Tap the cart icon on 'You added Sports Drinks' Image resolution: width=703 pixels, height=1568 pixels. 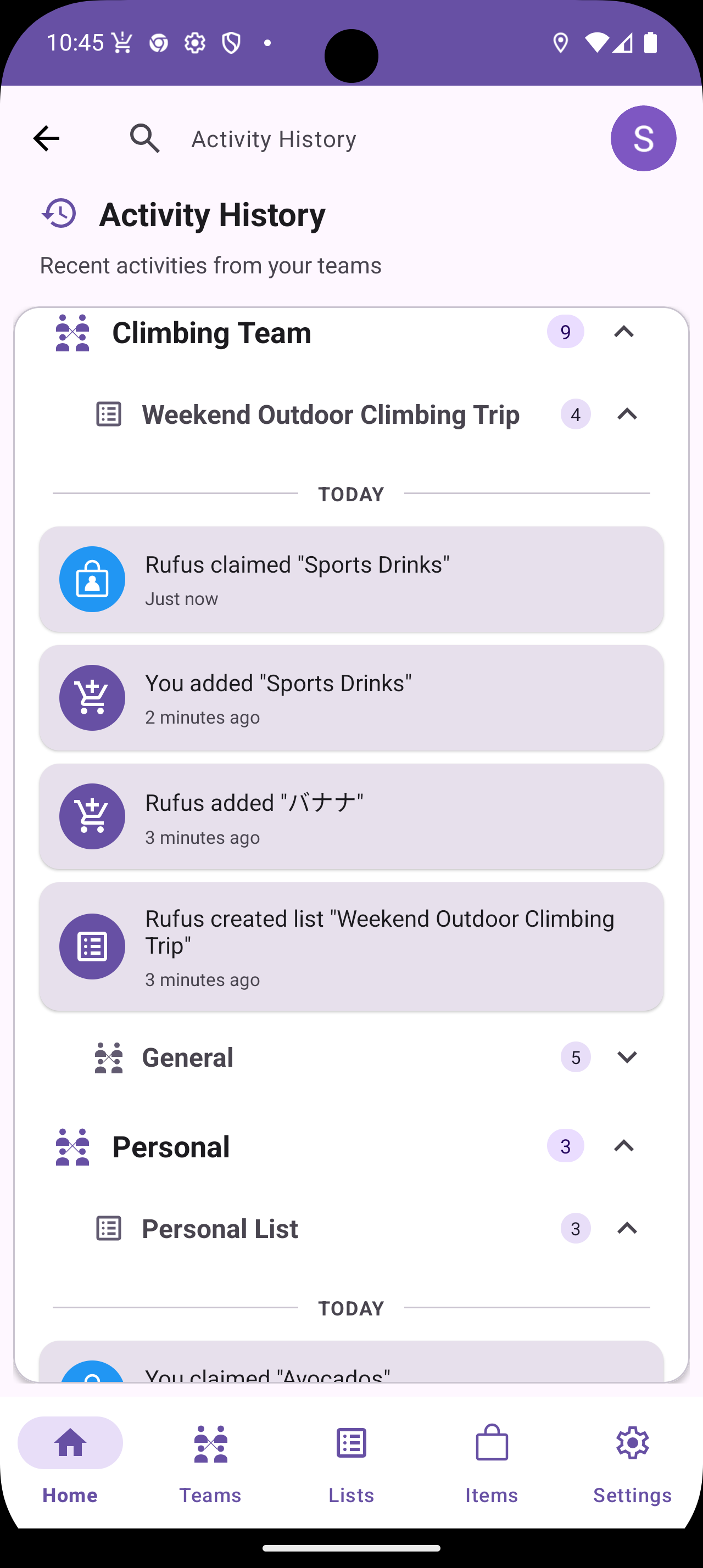[92, 698]
